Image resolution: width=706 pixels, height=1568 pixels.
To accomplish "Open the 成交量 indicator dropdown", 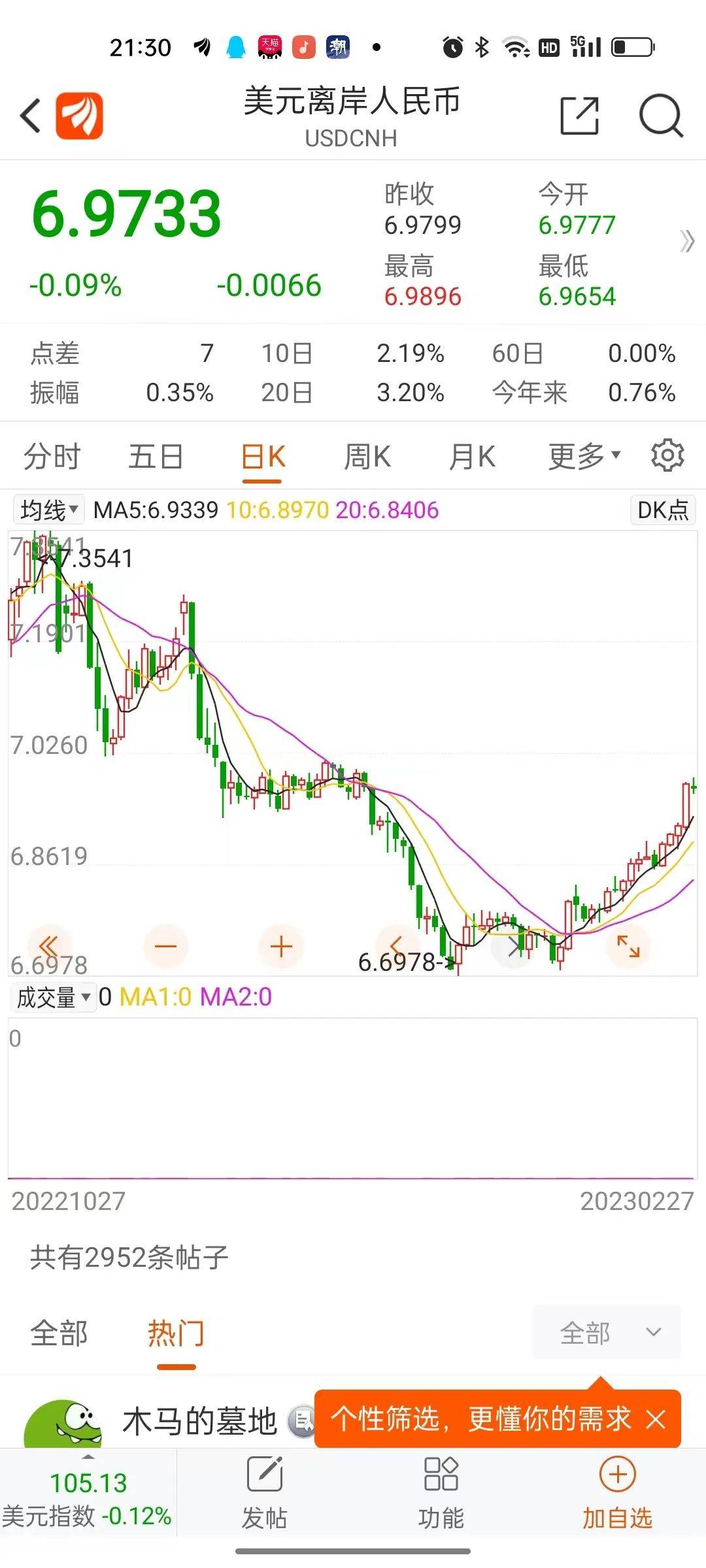I will coord(52,998).
